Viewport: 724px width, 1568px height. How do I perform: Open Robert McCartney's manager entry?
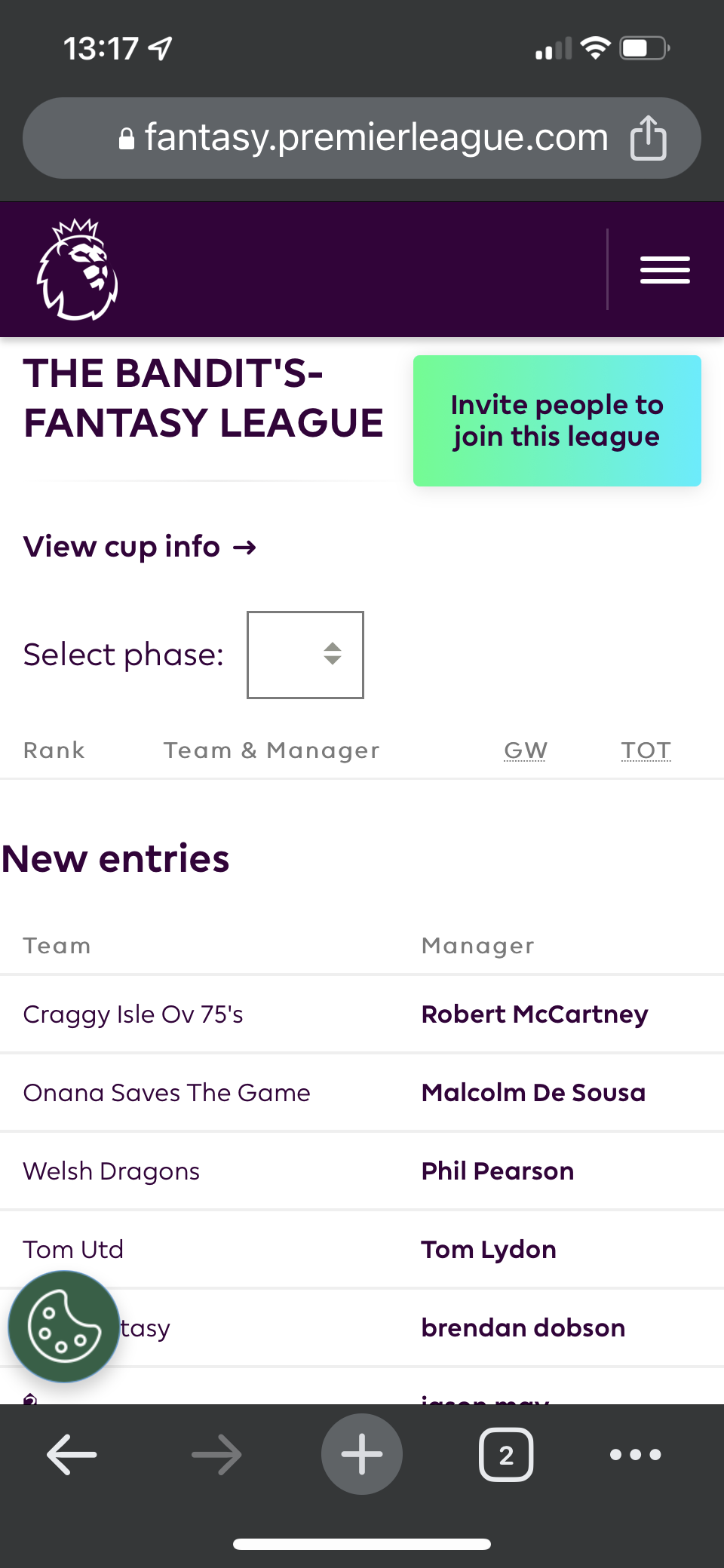tap(535, 1014)
